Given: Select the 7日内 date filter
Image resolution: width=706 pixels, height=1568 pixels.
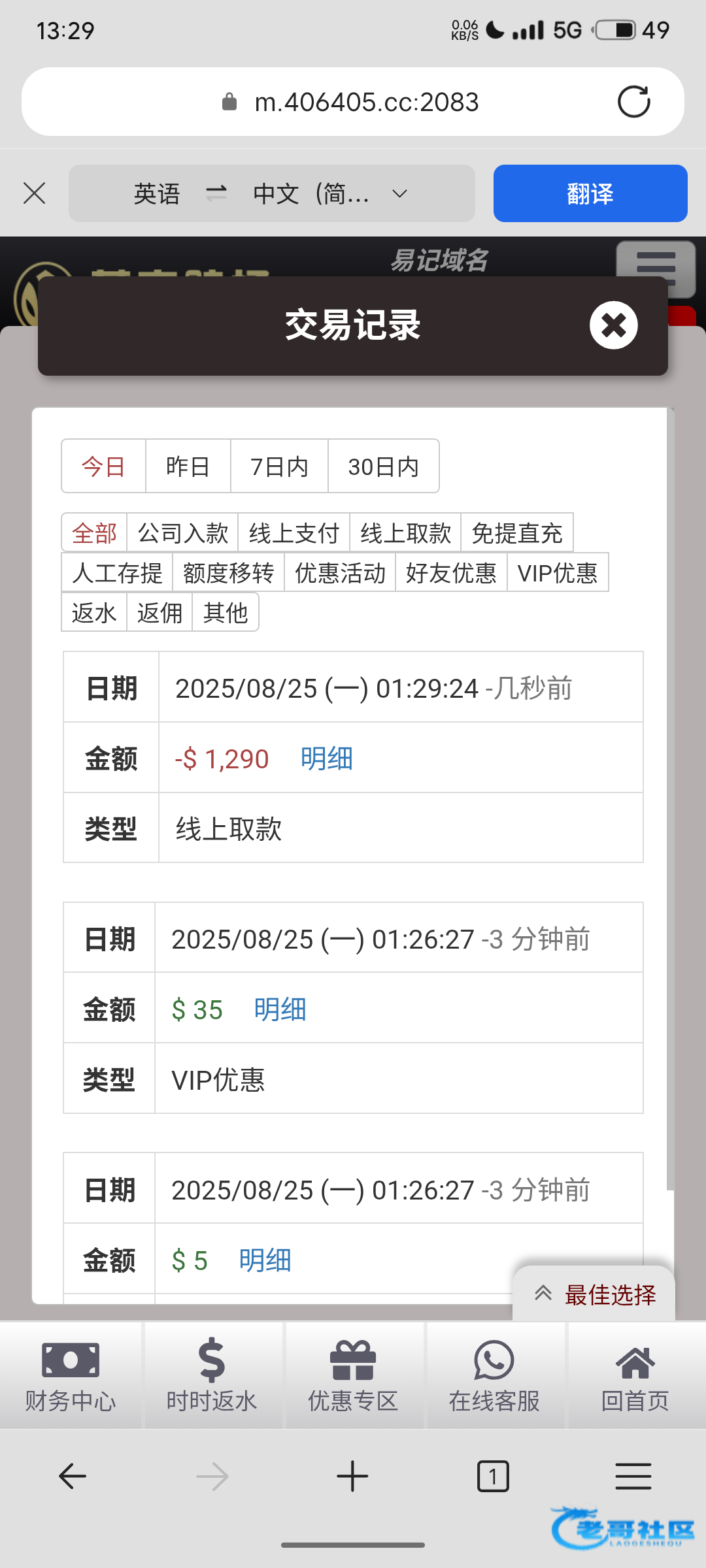Looking at the screenshot, I should 279,466.
